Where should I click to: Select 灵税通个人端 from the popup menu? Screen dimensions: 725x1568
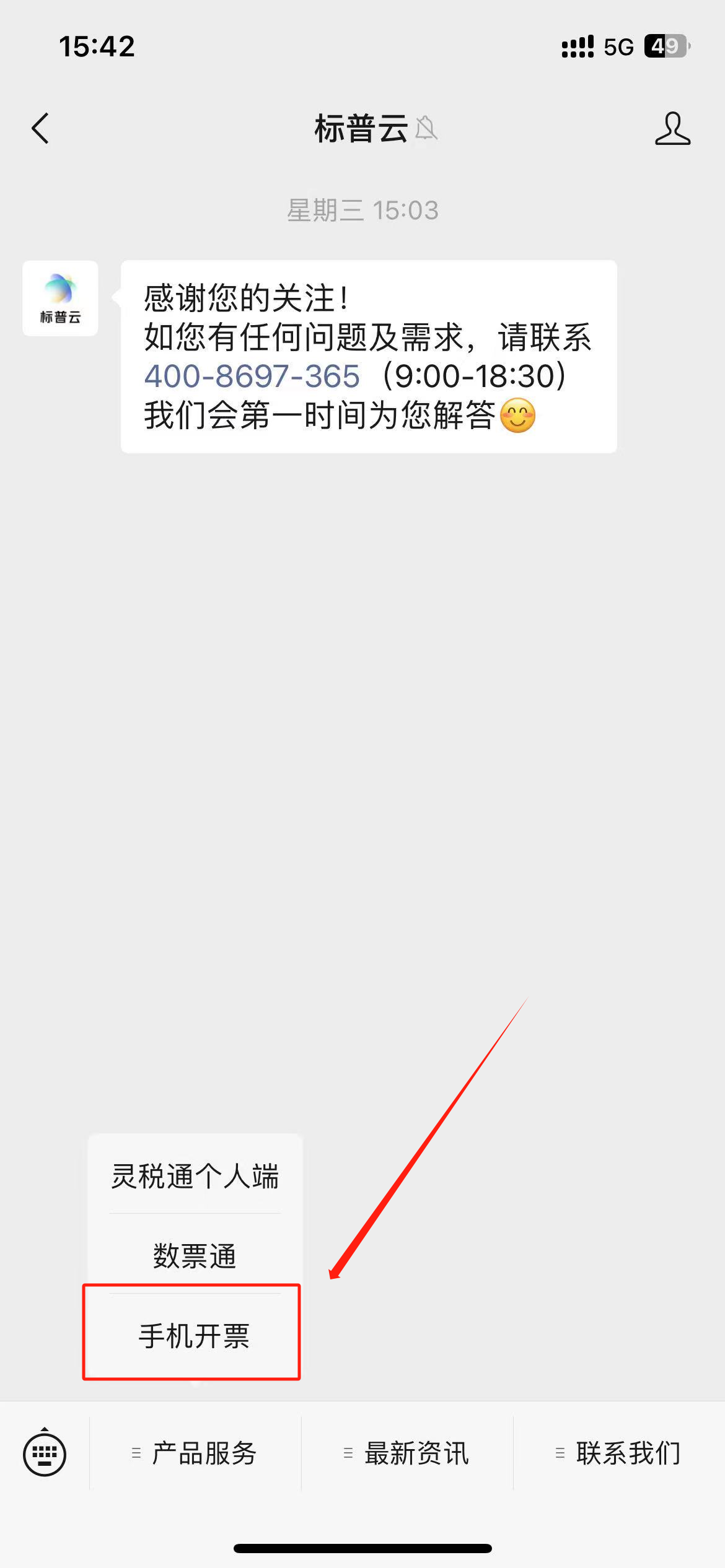[195, 1176]
